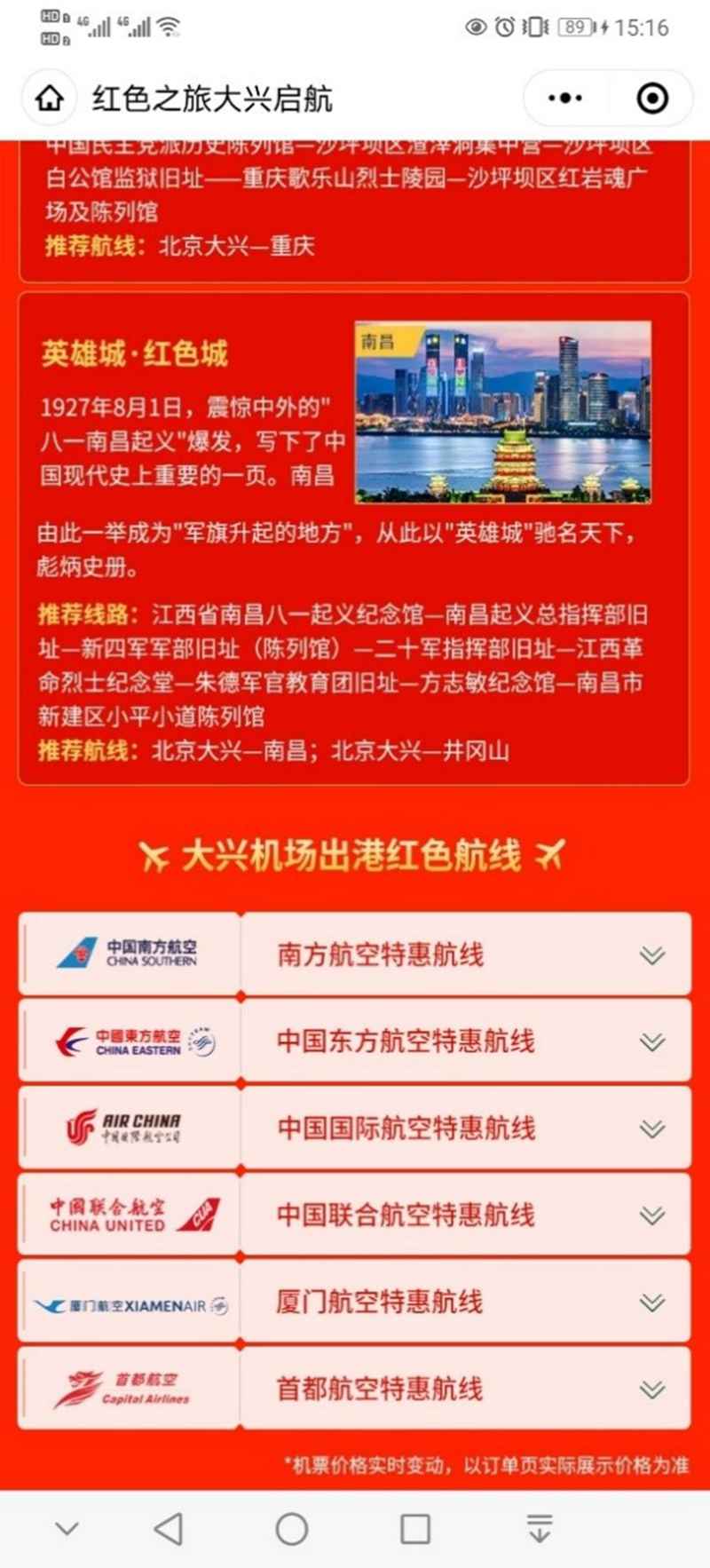Viewport: 710px width, 1568px height.
Task: Expand 中国国际航空特惠航线
Action: coord(651,1128)
